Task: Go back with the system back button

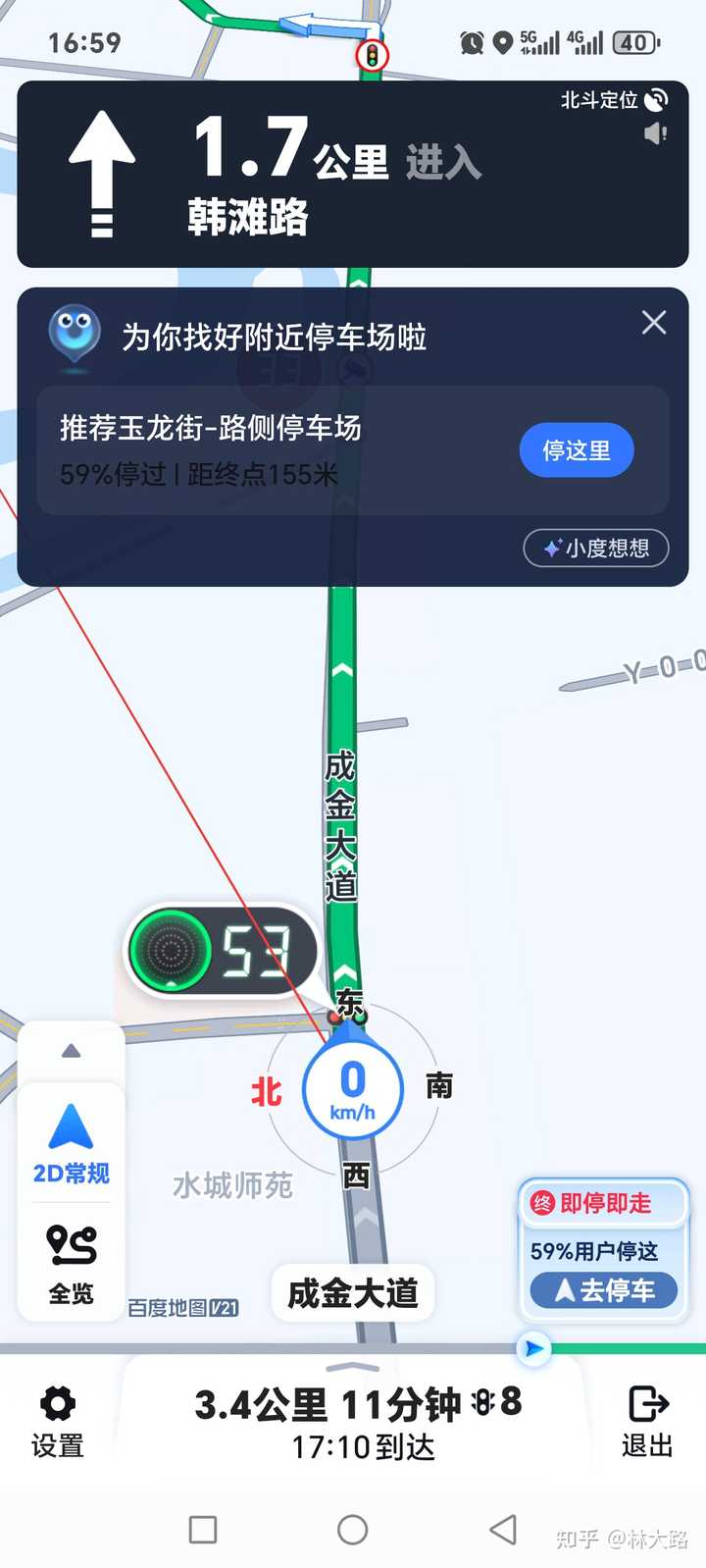Action: 503,1529
